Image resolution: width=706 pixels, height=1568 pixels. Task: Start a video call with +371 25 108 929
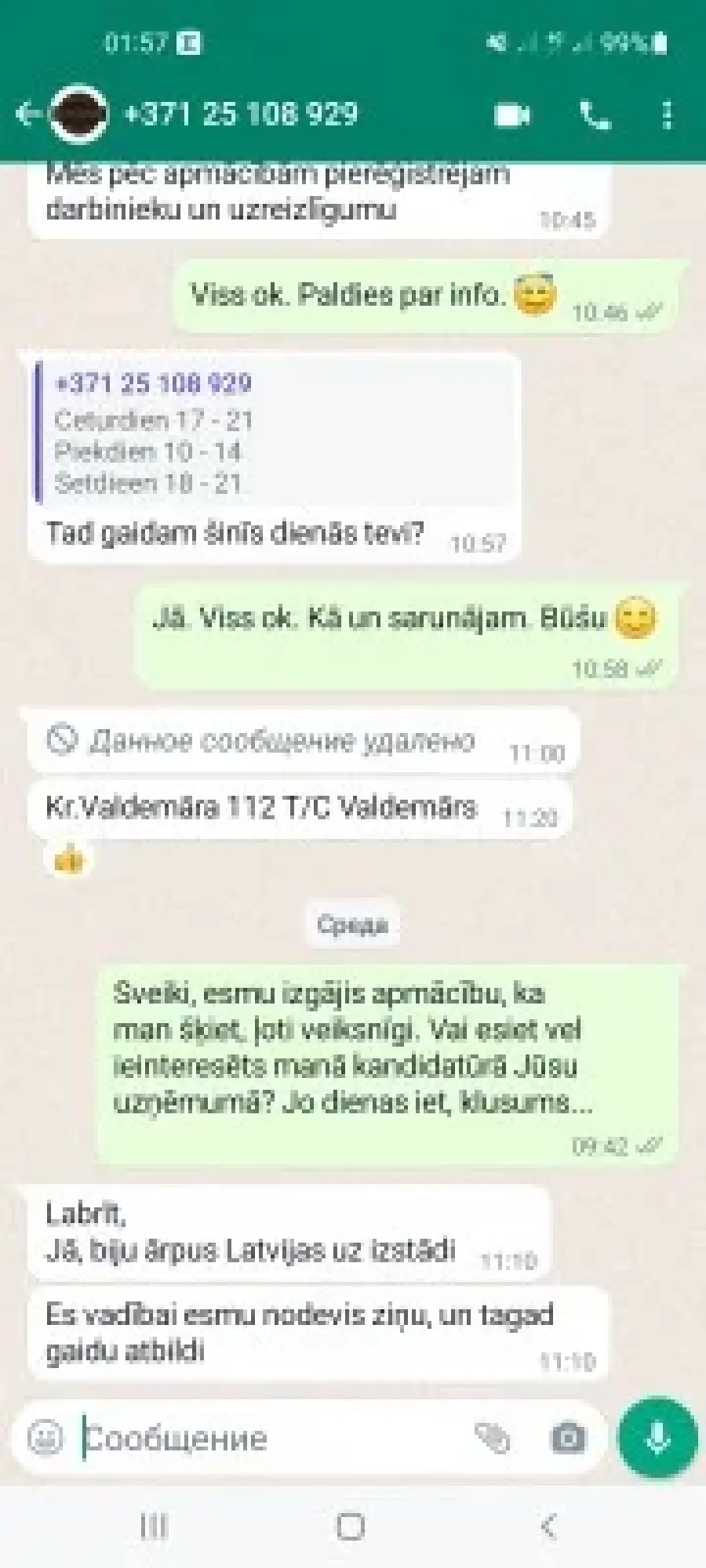[512, 115]
